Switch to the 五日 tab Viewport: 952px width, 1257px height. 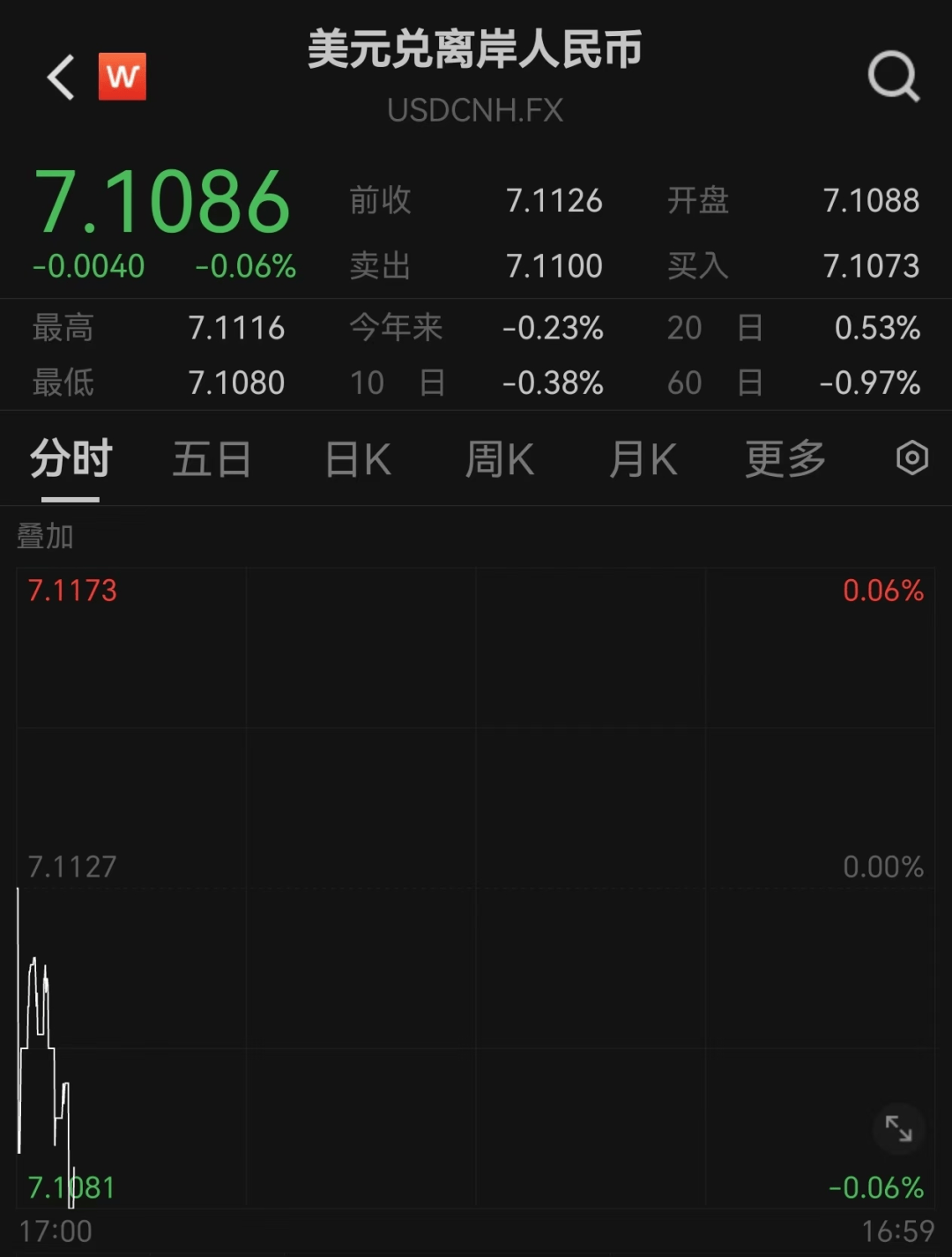212,458
